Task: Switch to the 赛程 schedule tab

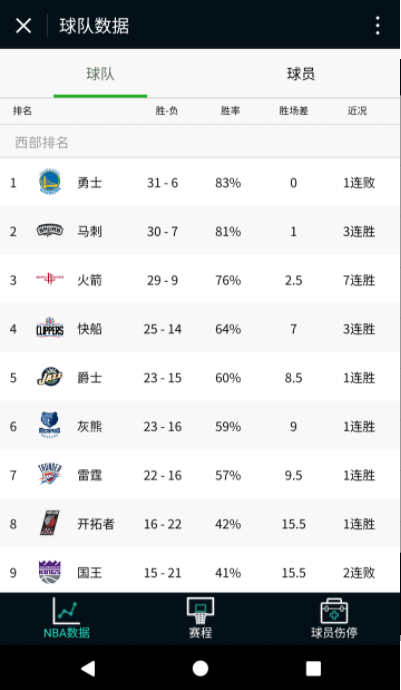Action: point(200,618)
